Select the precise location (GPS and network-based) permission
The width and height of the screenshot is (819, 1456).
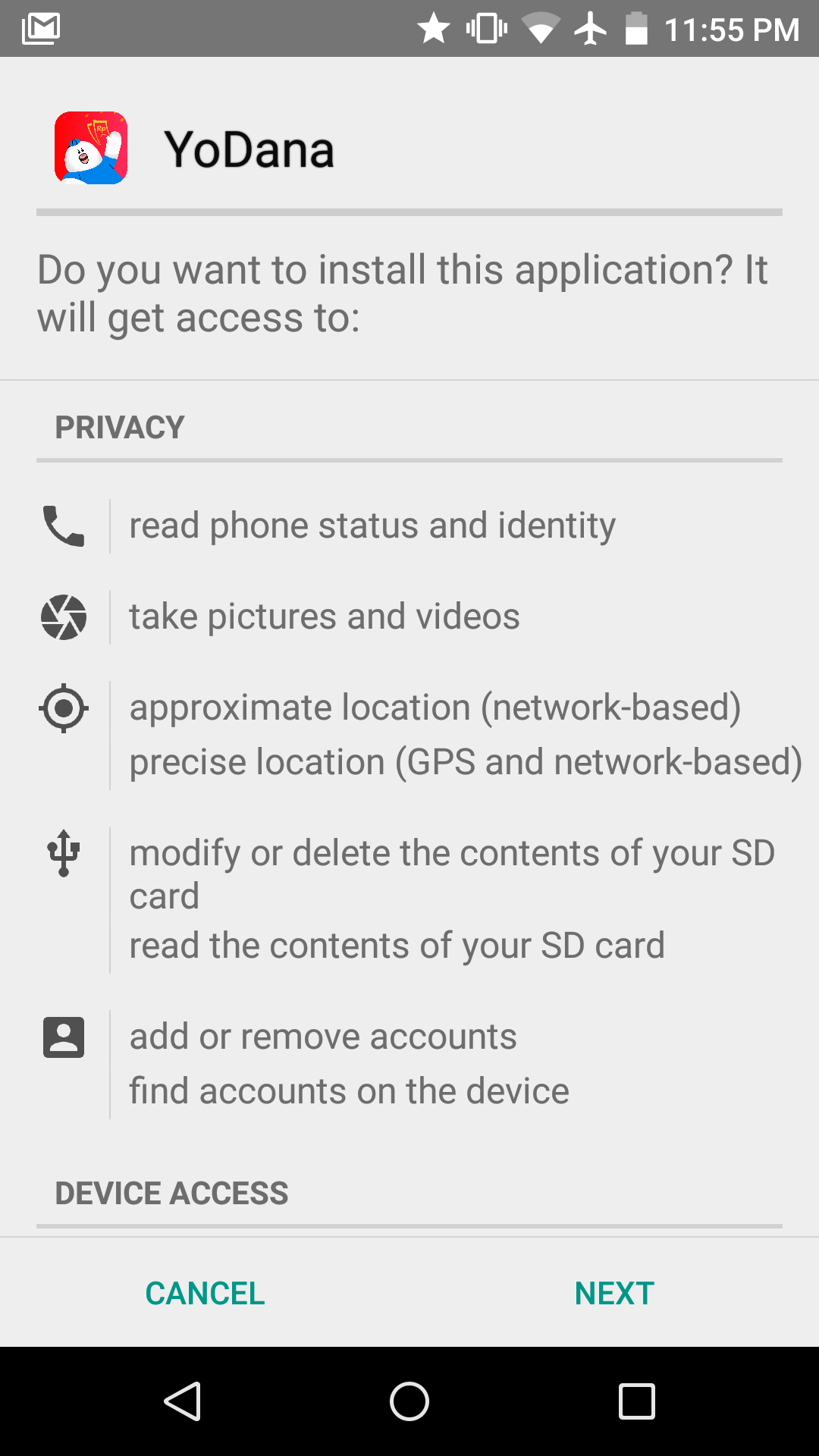point(465,762)
